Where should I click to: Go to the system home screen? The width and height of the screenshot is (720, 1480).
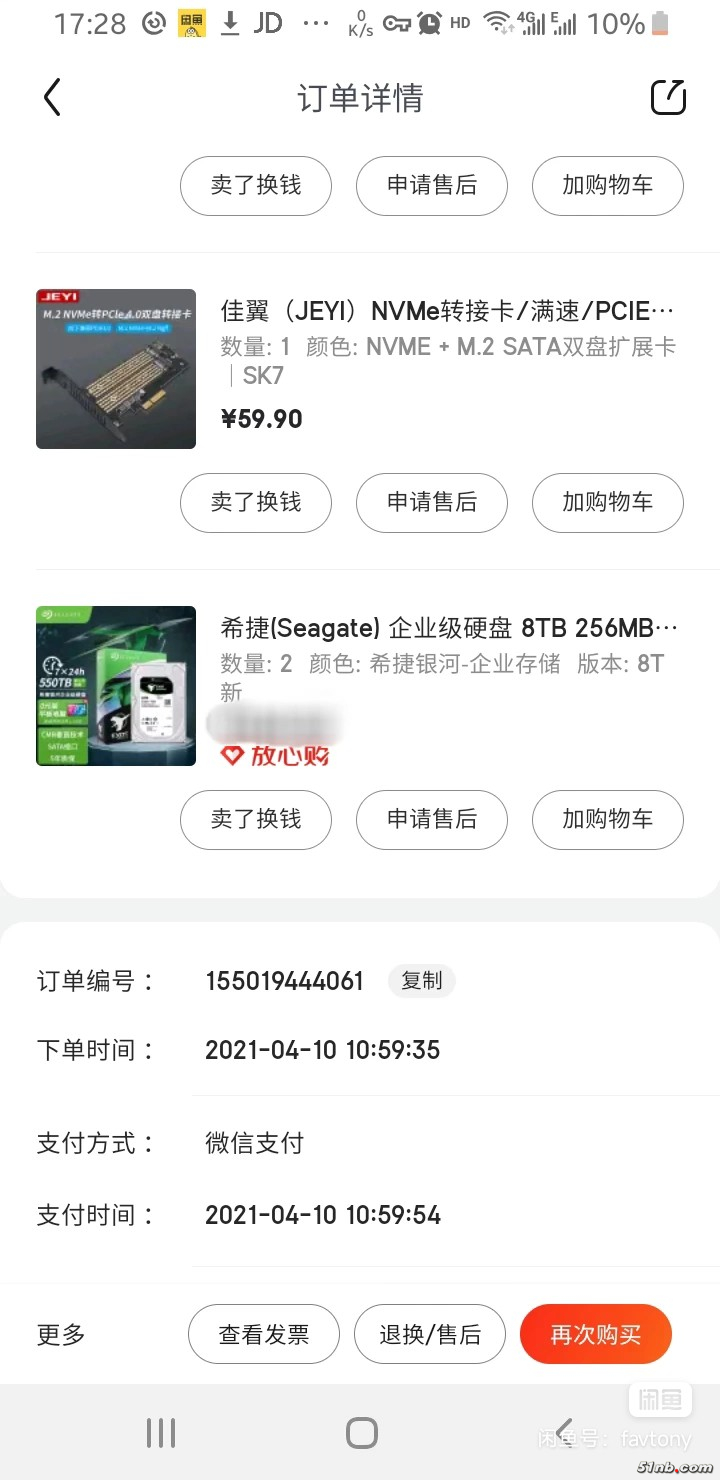point(361,1432)
